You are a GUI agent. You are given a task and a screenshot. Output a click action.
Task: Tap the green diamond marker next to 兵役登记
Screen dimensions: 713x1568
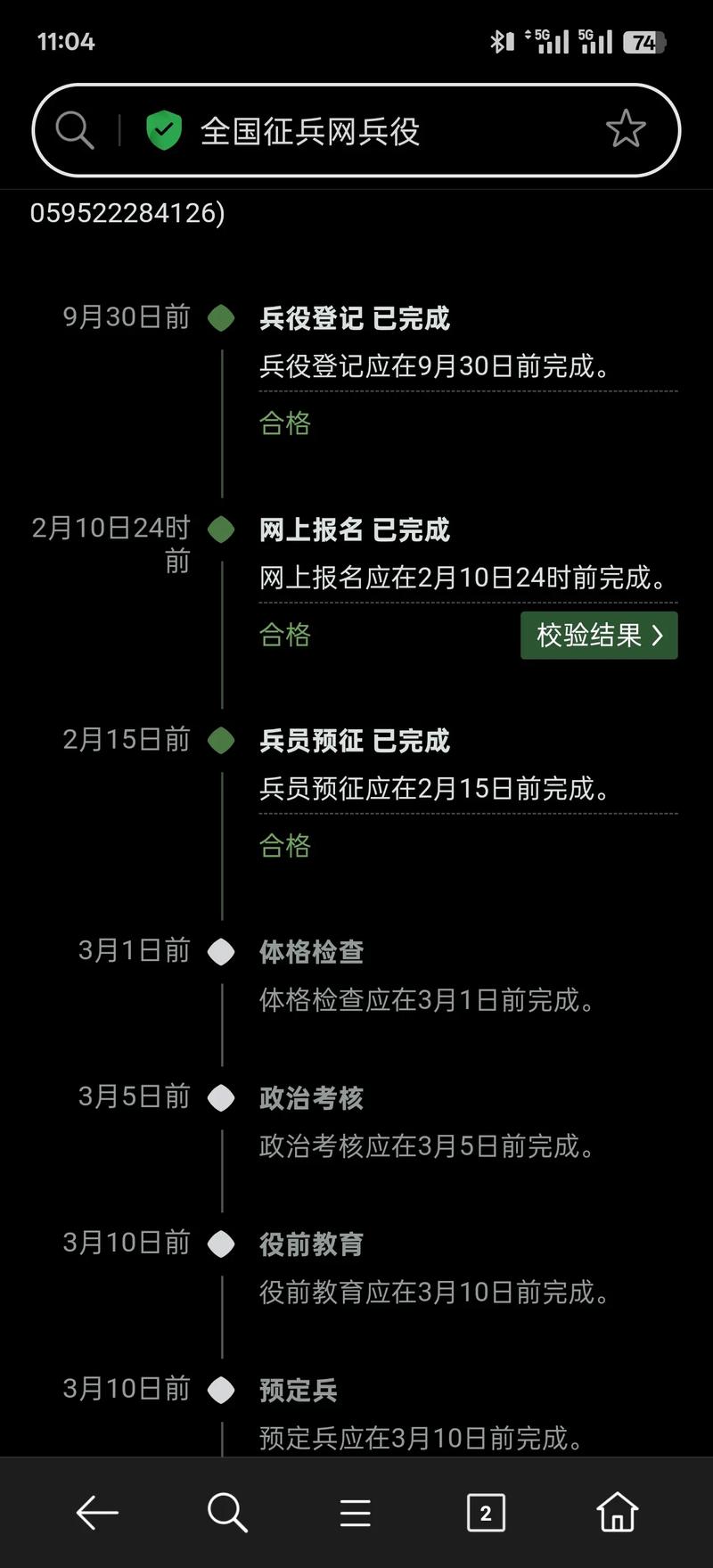point(221,317)
